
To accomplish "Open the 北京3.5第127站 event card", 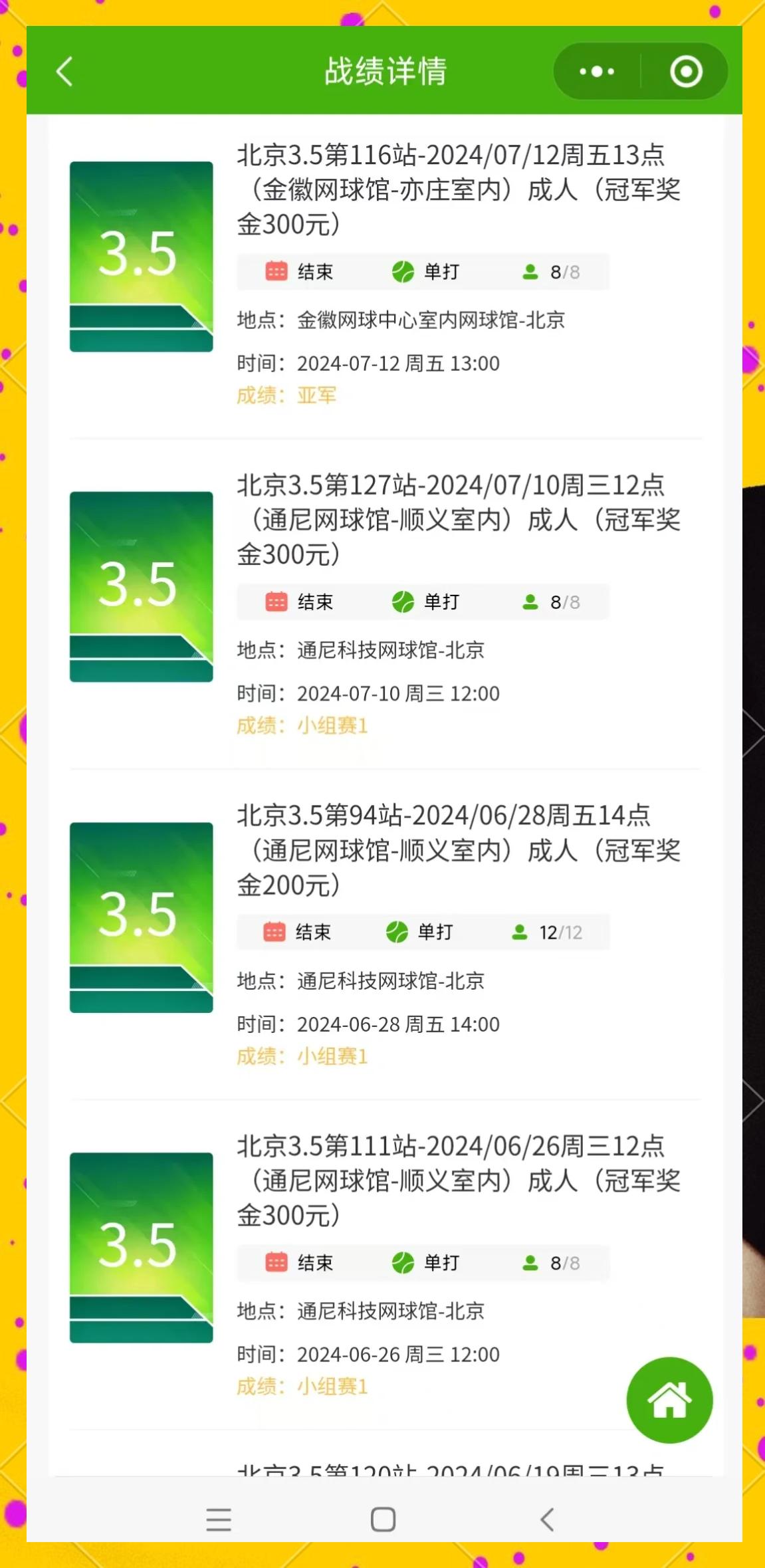I will pos(459,520).
